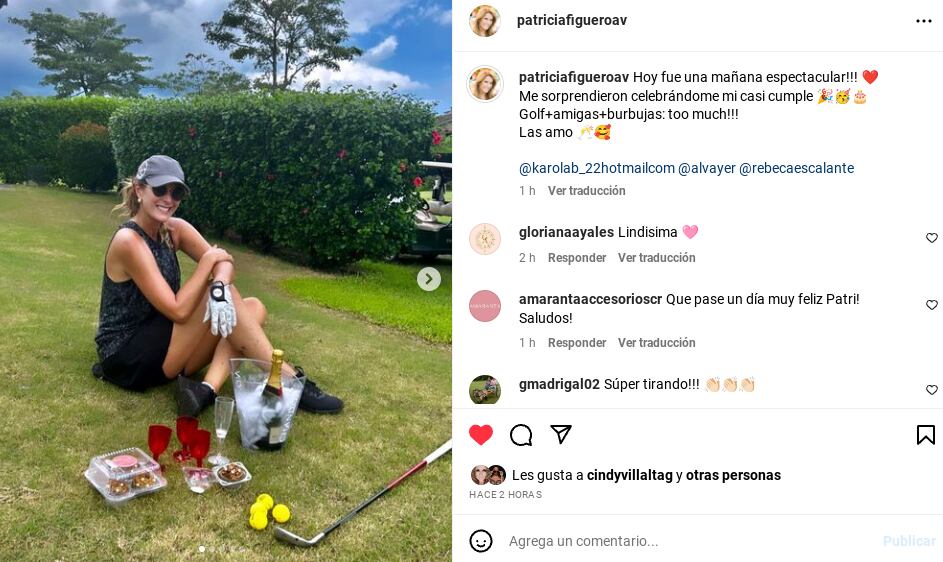Reply to glorianaayales's comment

577,258
